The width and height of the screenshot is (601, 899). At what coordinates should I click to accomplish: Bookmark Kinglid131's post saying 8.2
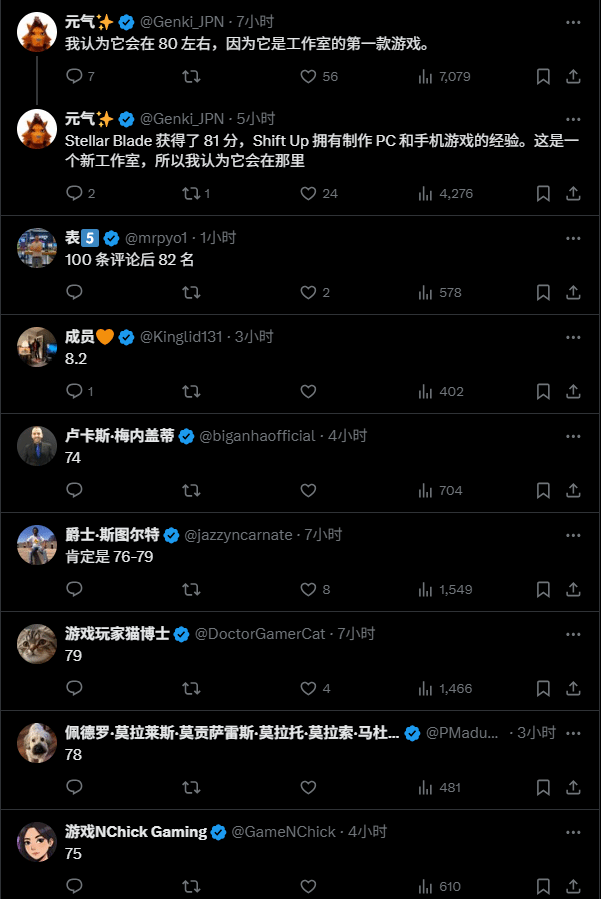pyautogui.click(x=543, y=391)
